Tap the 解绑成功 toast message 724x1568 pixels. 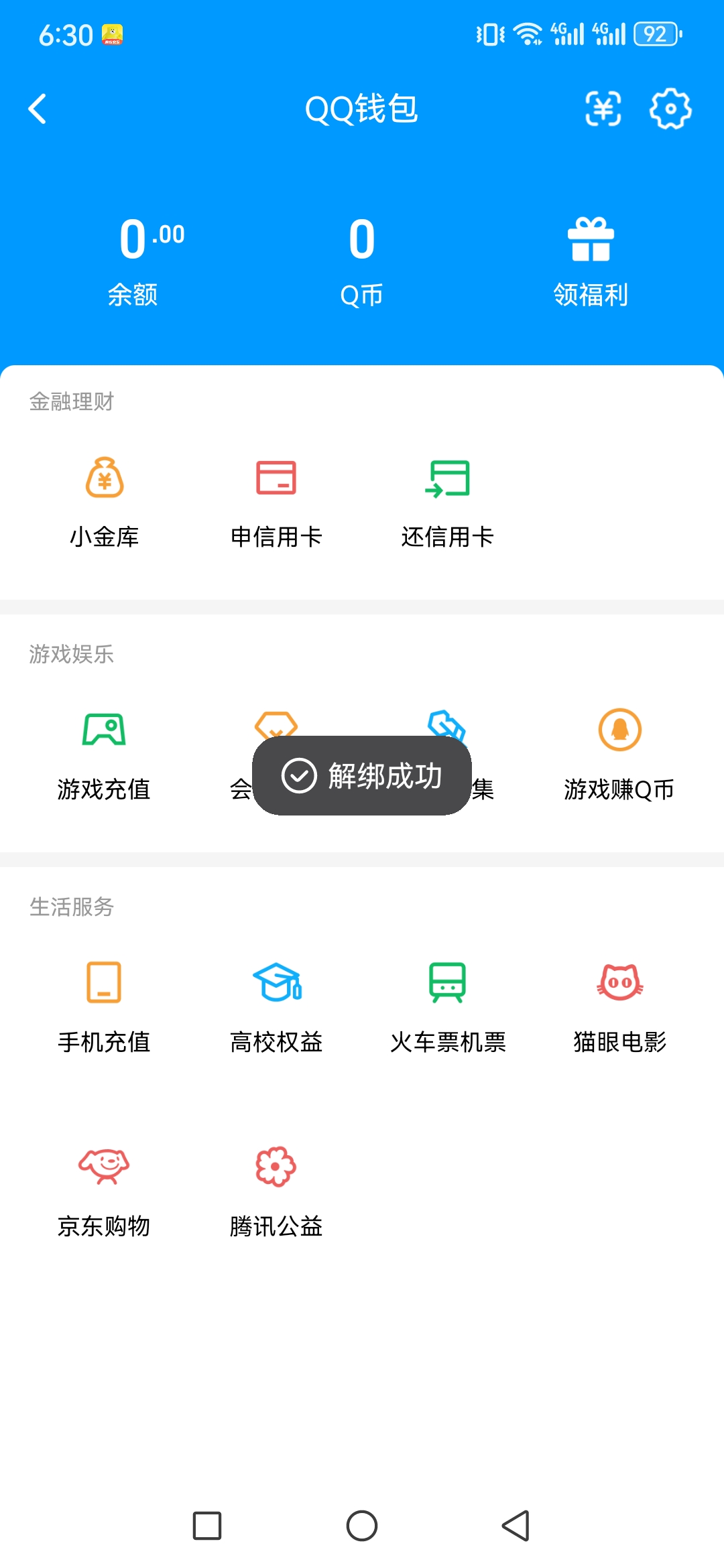click(x=361, y=777)
